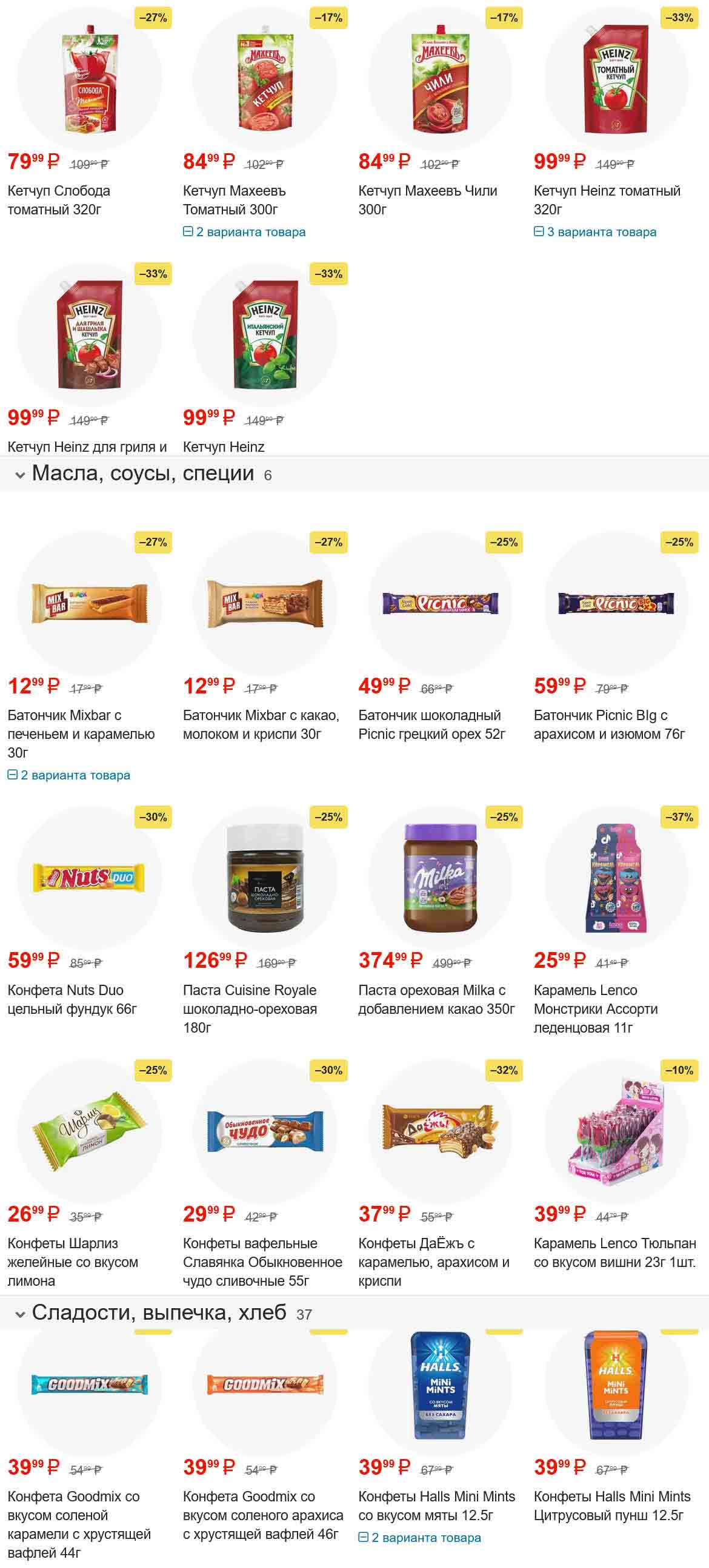Select Паста ореховая Milka 350г
This screenshot has width=709, height=1568.
[x=436, y=999]
